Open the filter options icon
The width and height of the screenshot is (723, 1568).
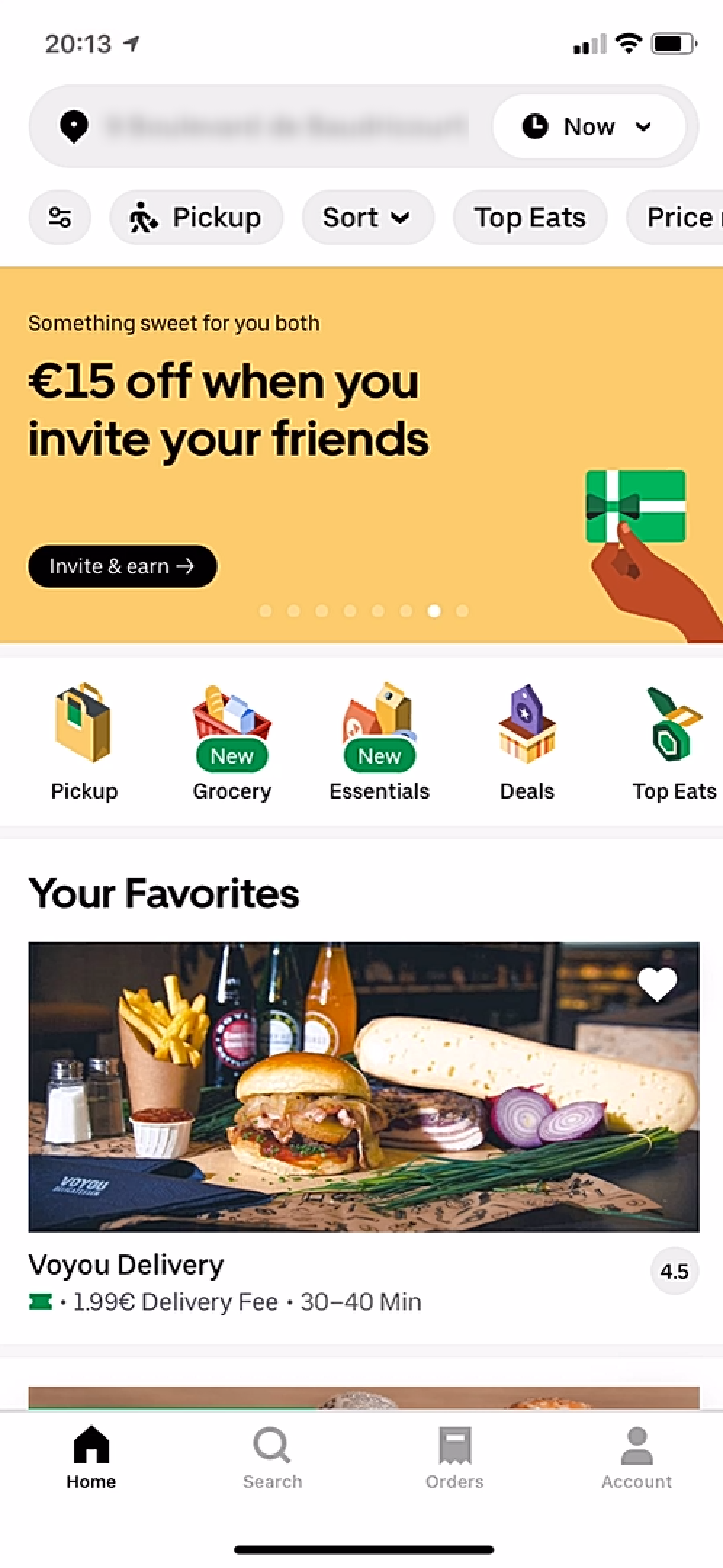[x=60, y=217]
